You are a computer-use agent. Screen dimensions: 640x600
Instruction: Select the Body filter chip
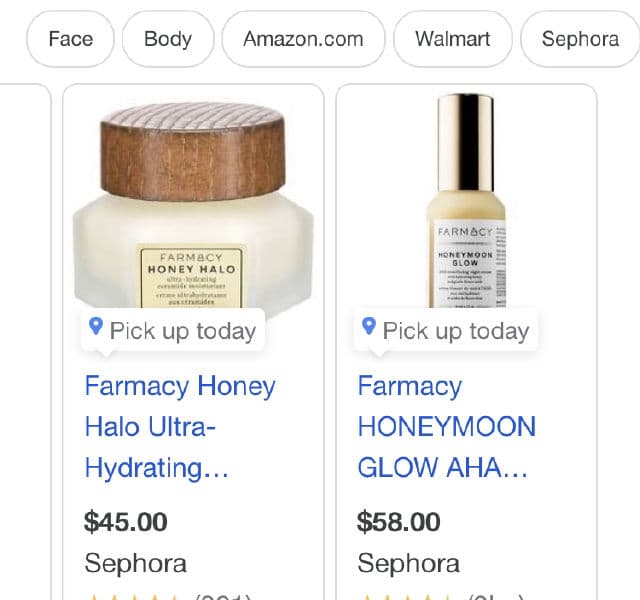tap(167, 39)
